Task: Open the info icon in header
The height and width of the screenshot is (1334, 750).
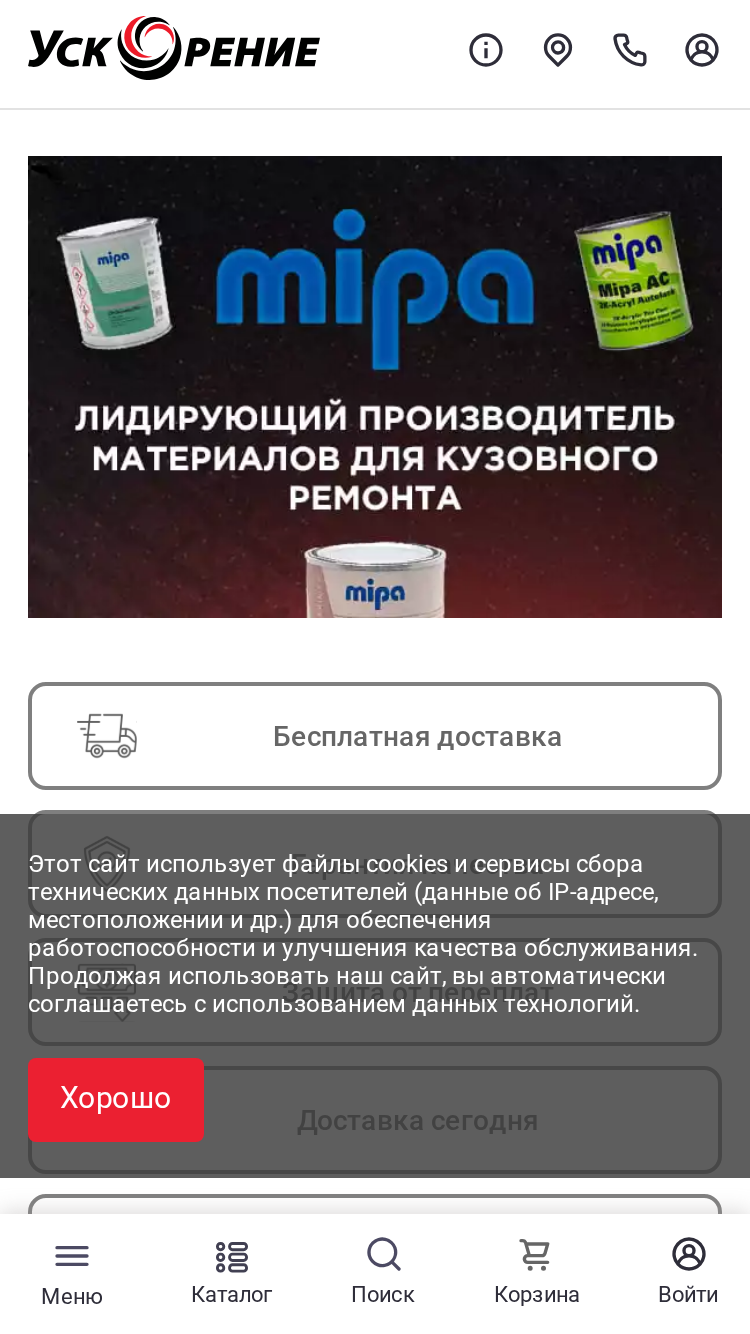Action: point(486,49)
